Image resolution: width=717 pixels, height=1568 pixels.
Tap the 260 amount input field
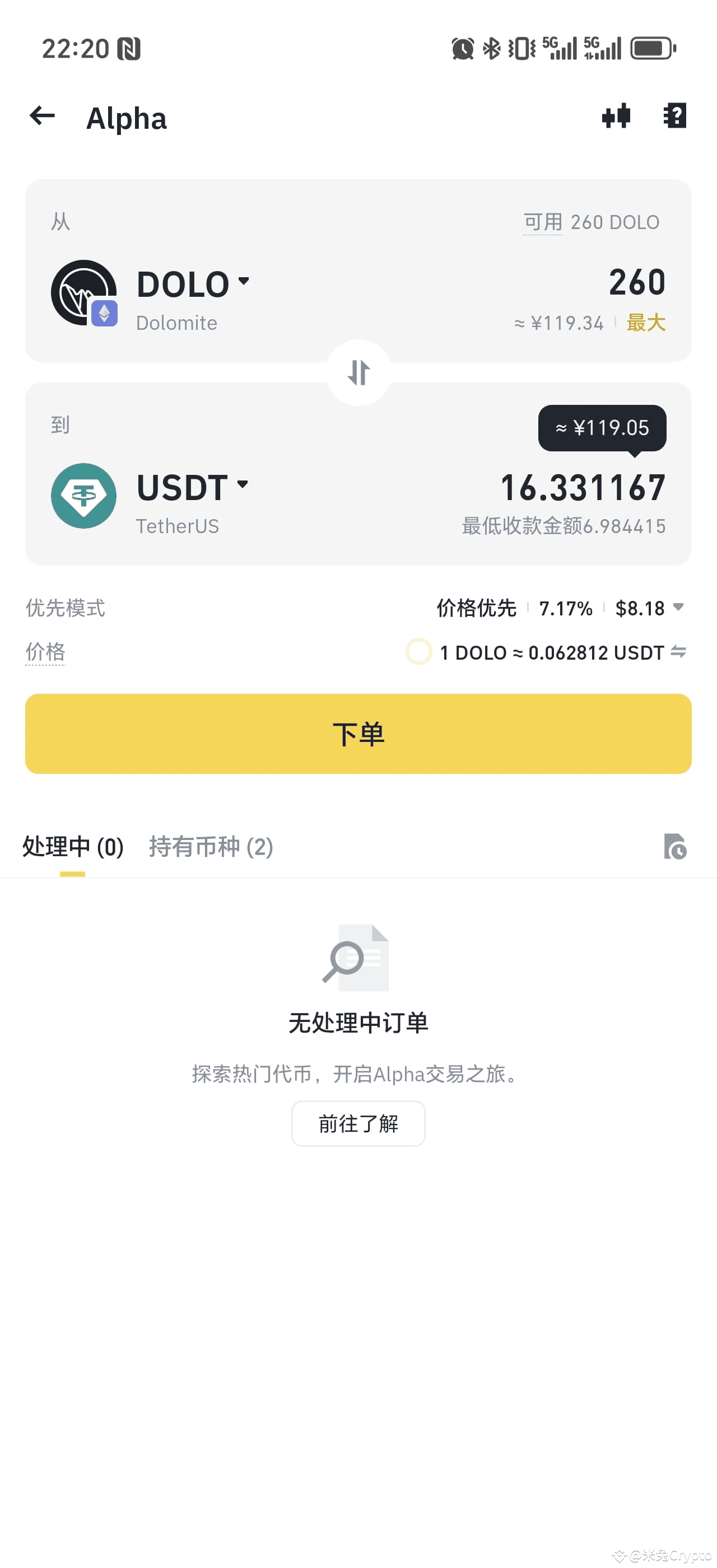click(637, 281)
